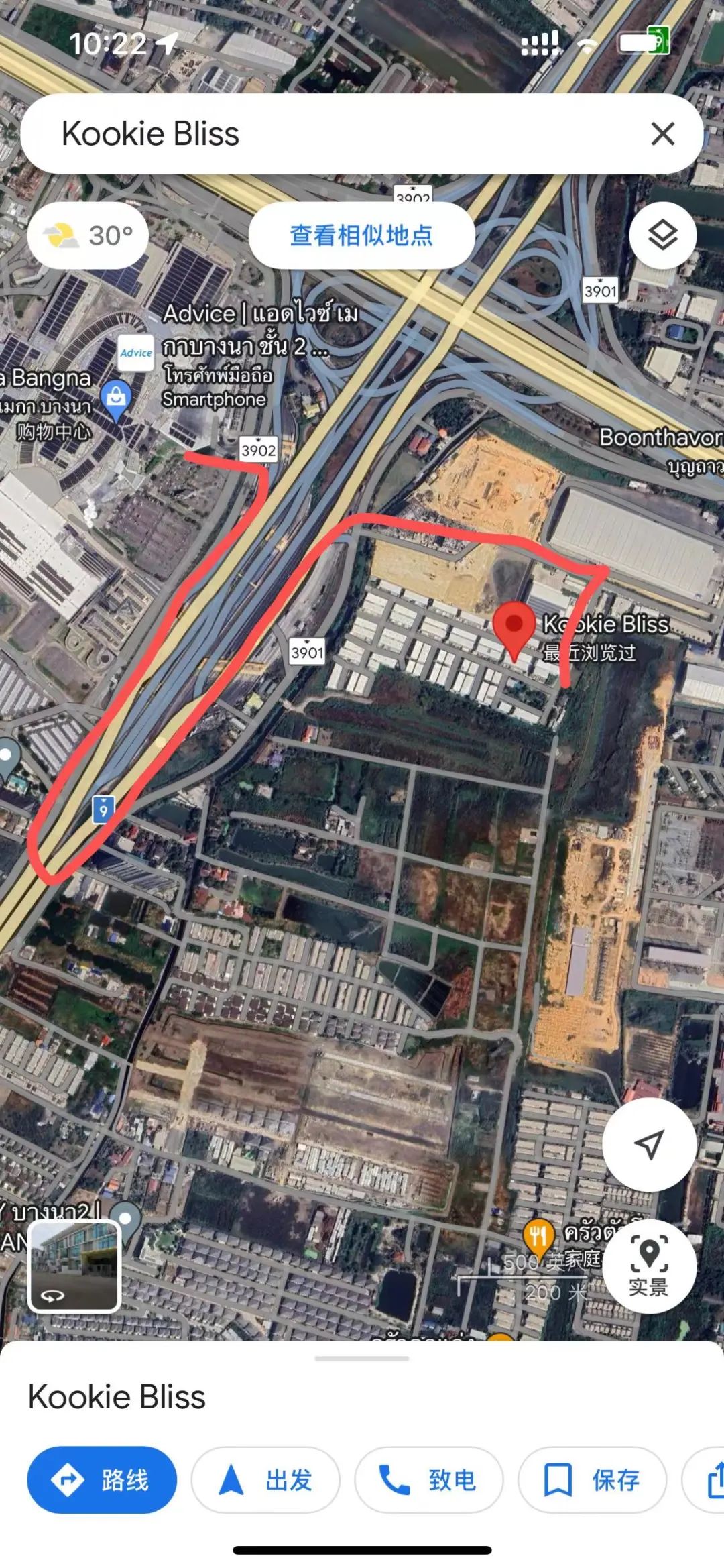Clear the Kookie Bliss search with X
The image size is (724, 1568).
coord(662,134)
